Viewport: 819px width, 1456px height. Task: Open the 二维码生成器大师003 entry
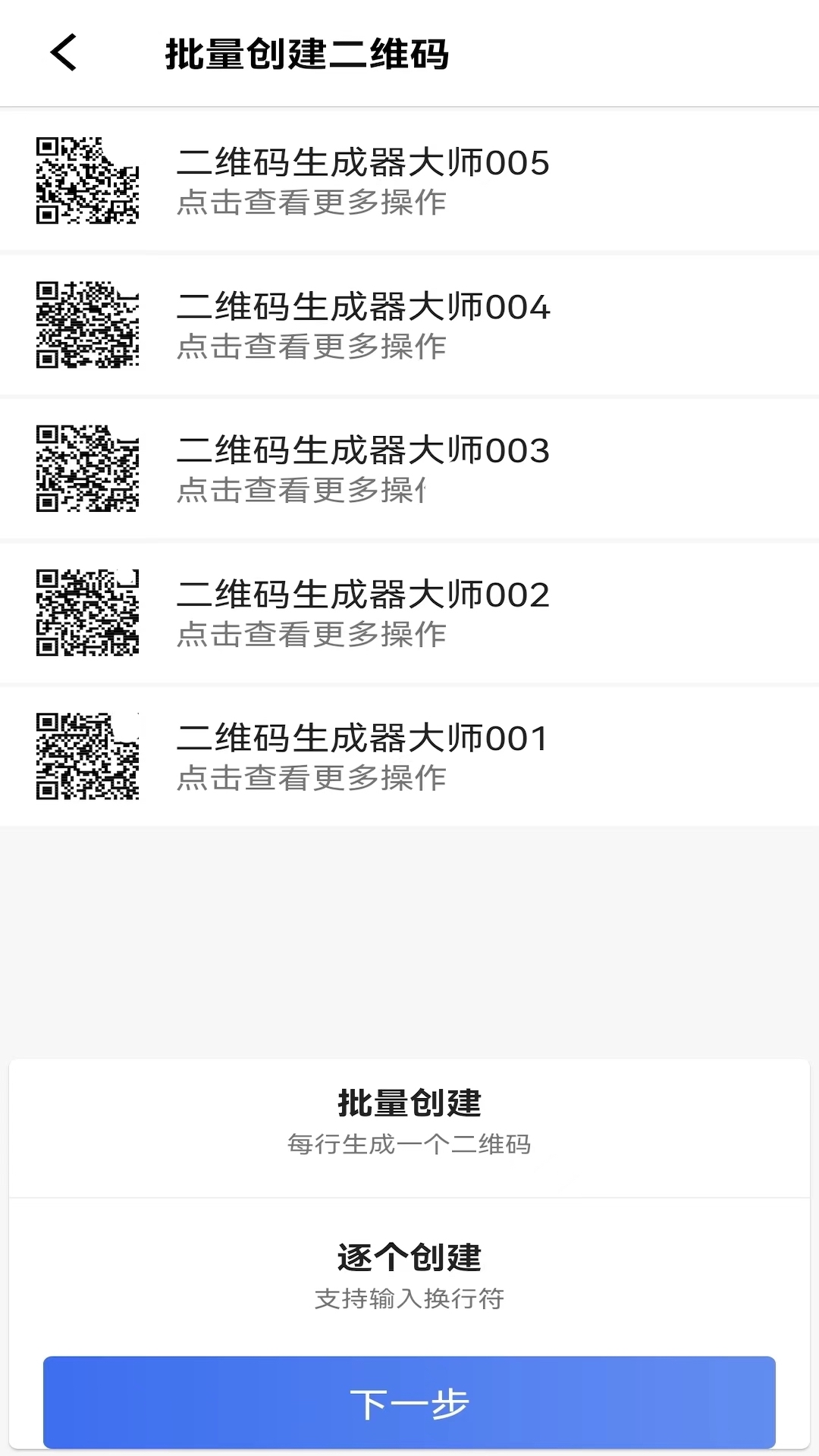[x=409, y=469]
